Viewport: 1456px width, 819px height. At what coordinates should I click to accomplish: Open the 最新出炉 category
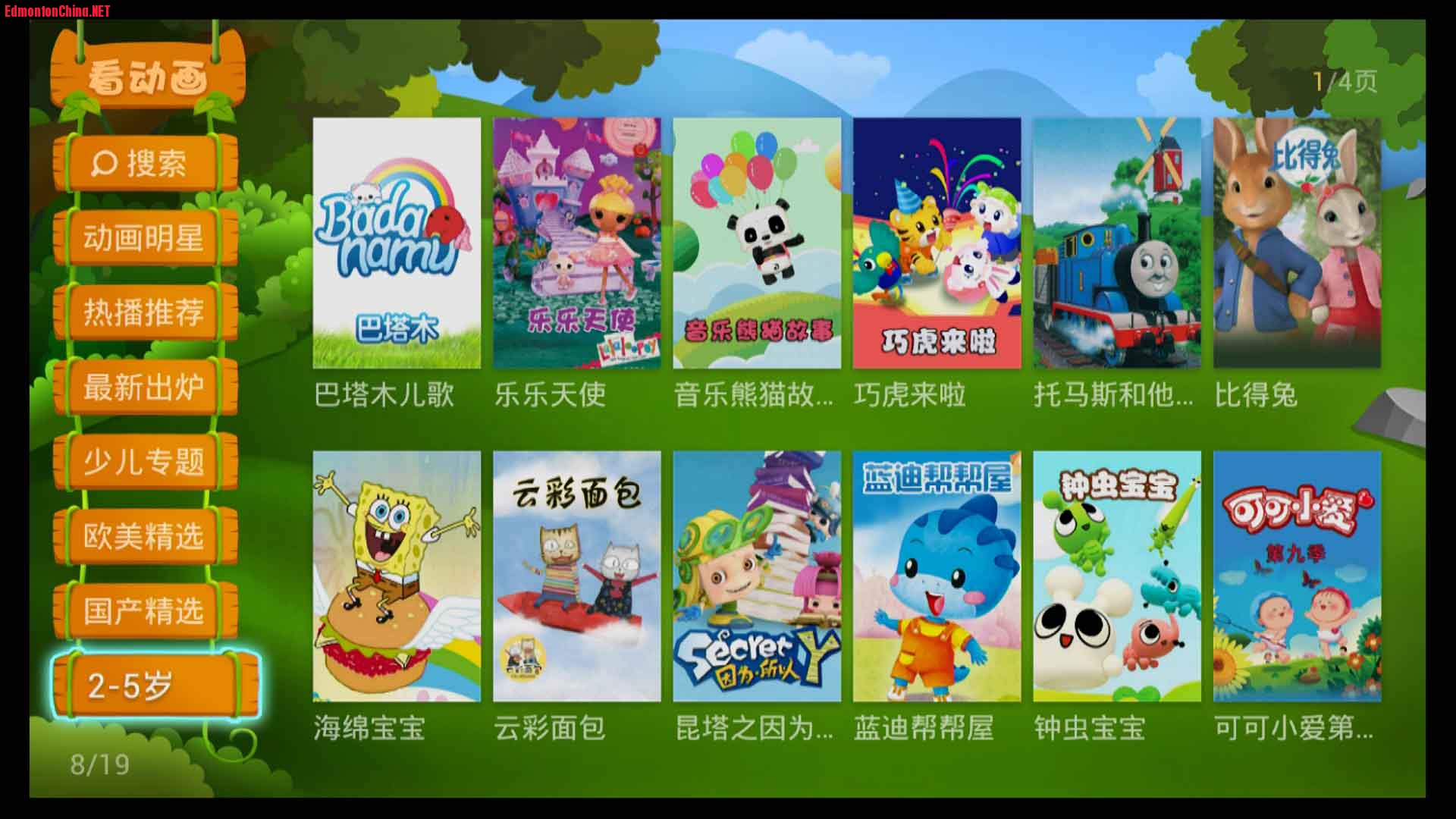(x=144, y=387)
